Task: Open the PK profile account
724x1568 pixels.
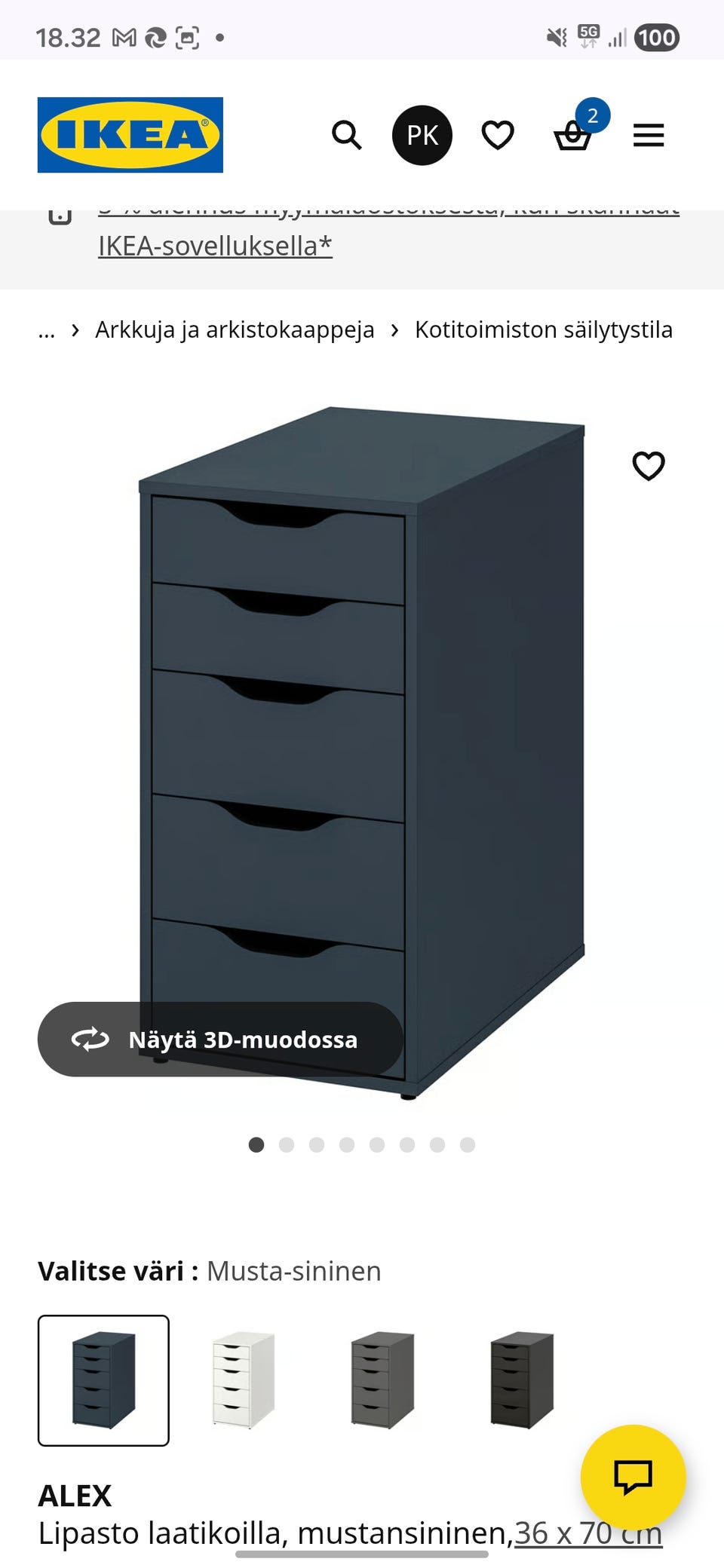Action: coord(422,136)
